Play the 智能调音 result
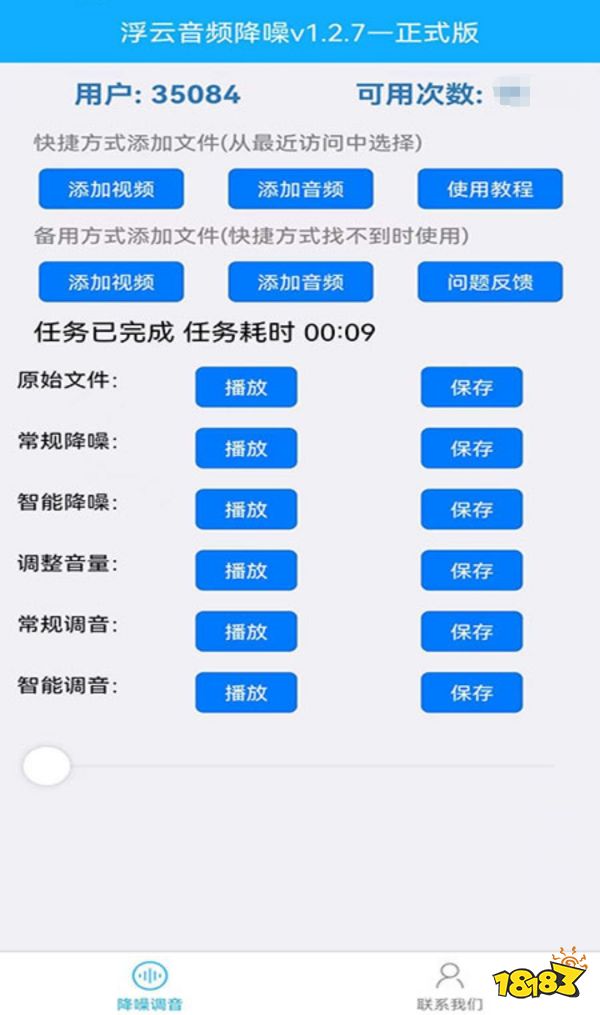This screenshot has width=600, height=1015. [x=246, y=692]
